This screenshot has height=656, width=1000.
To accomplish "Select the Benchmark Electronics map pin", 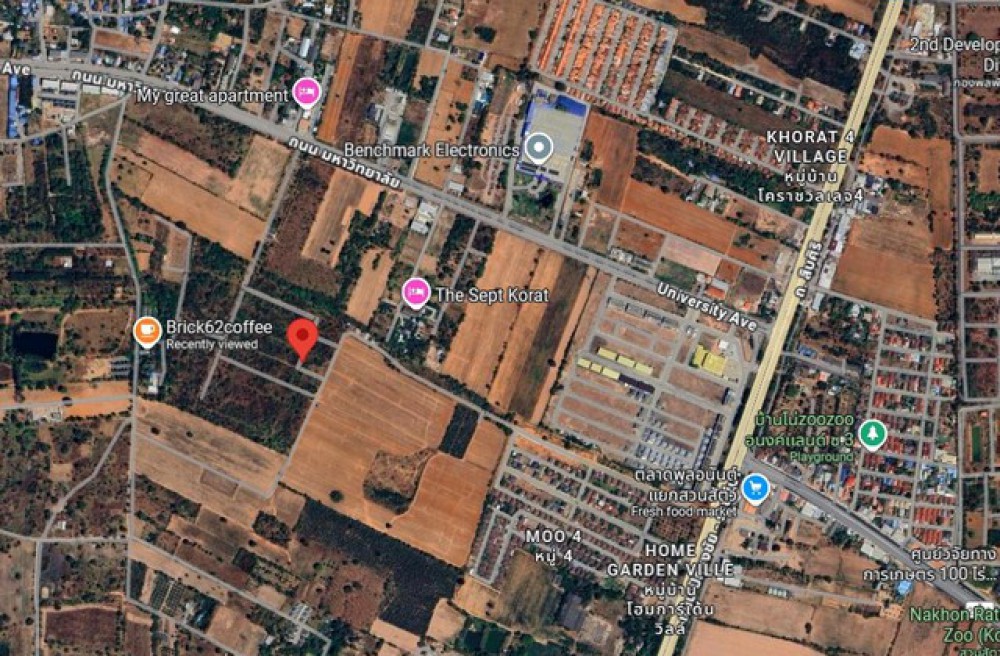I will 539,149.
